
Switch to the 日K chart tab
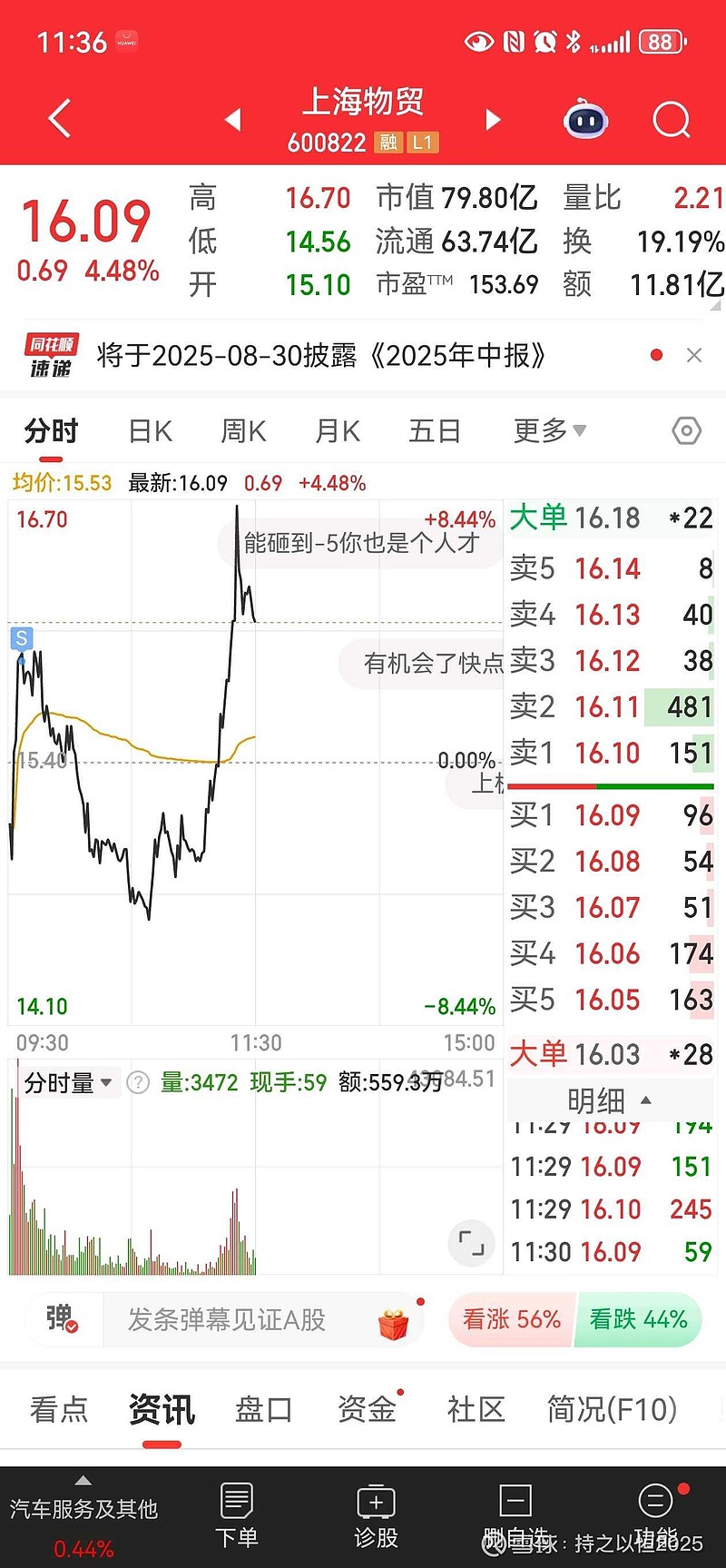tap(151, 430)
